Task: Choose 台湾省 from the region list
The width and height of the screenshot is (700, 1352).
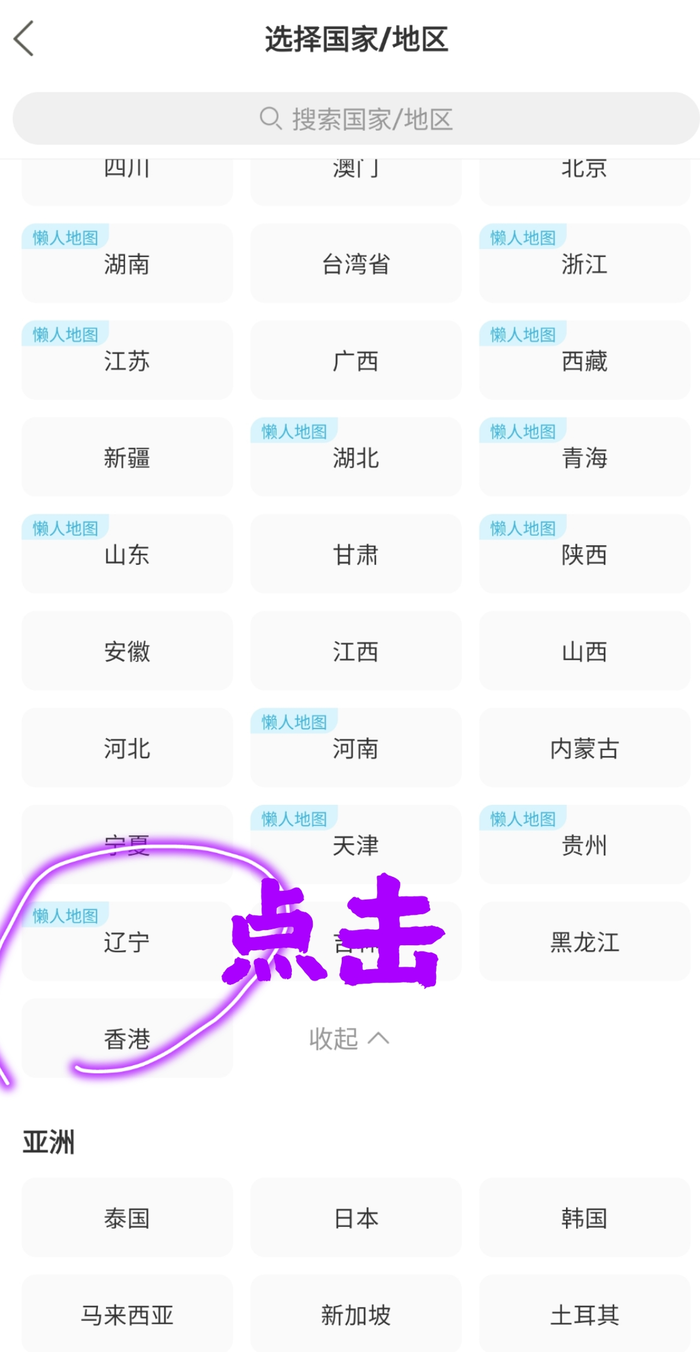Action: [x=355, y=264]
